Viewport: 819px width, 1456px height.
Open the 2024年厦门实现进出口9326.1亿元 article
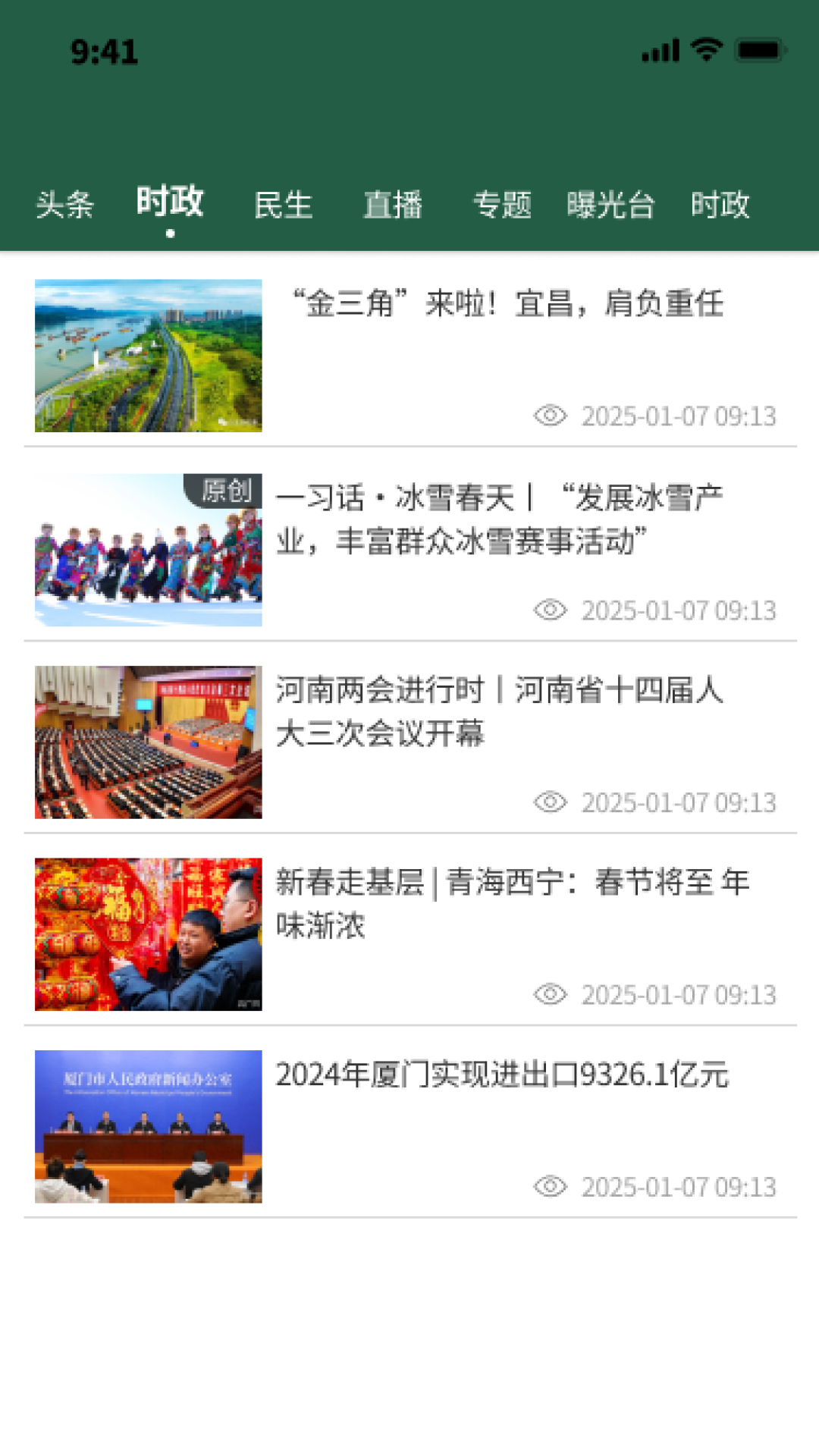502,1075
